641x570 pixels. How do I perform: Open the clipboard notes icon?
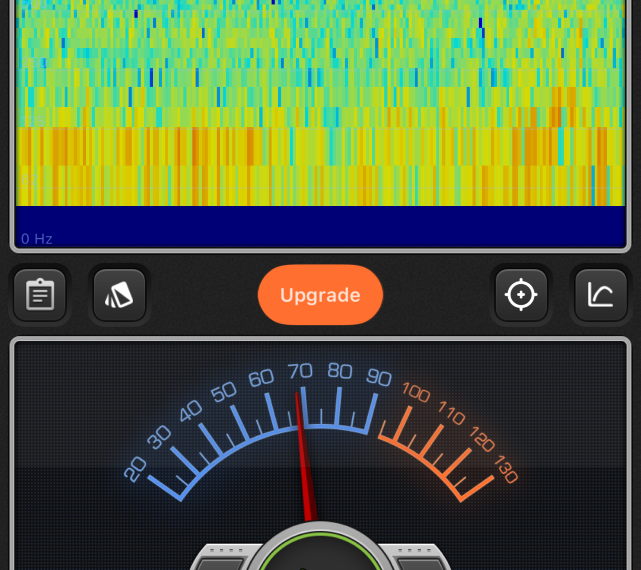pos(40,295)
